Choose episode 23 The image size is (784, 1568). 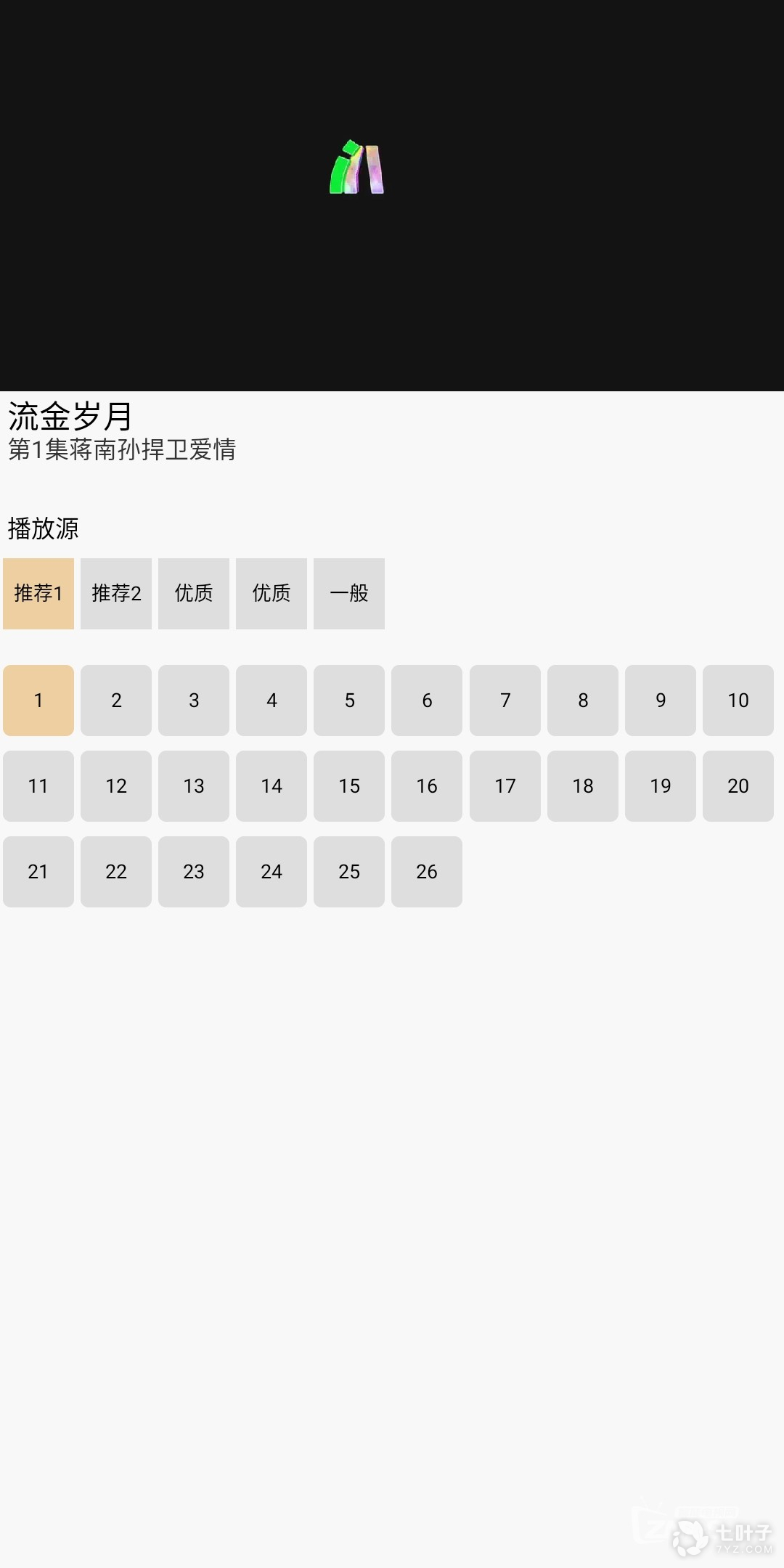[x=194, y=871]
